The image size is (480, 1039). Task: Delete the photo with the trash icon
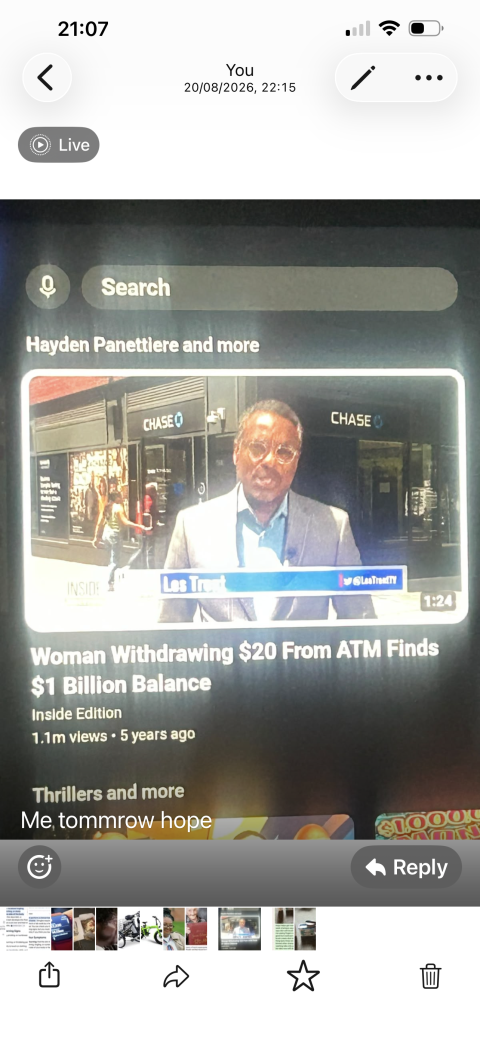(x=430, y=976)
